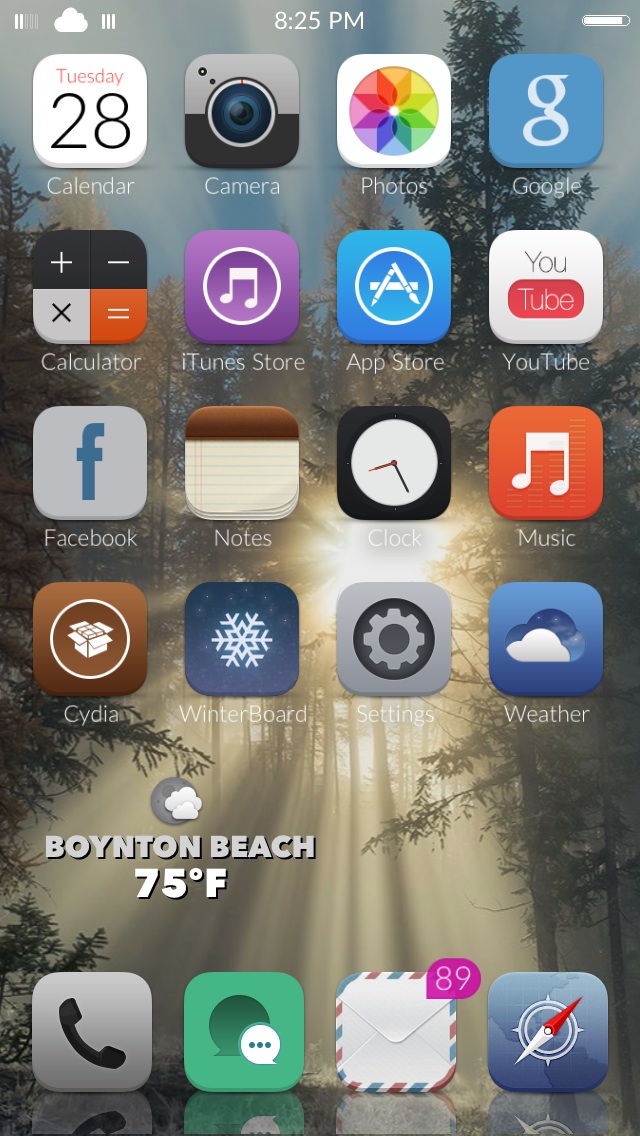Image resolution: width=640 pixels, height=1136 pixels.
Task: Open the iTunes Store
Action: (242, 287)
